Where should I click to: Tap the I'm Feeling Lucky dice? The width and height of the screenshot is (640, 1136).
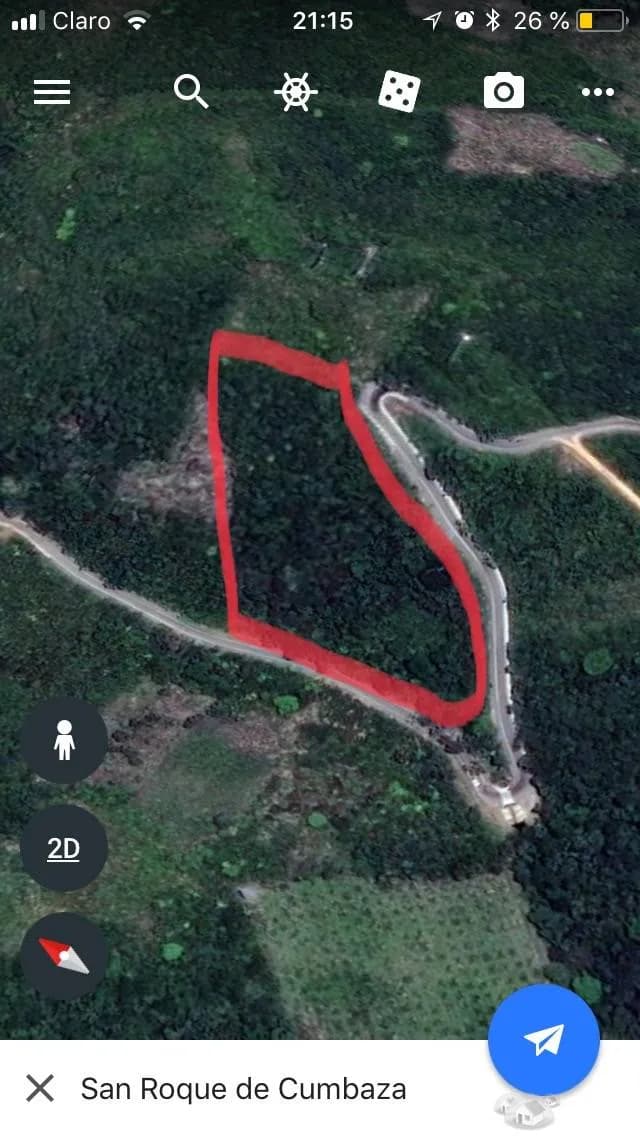(x=399, y=92)
